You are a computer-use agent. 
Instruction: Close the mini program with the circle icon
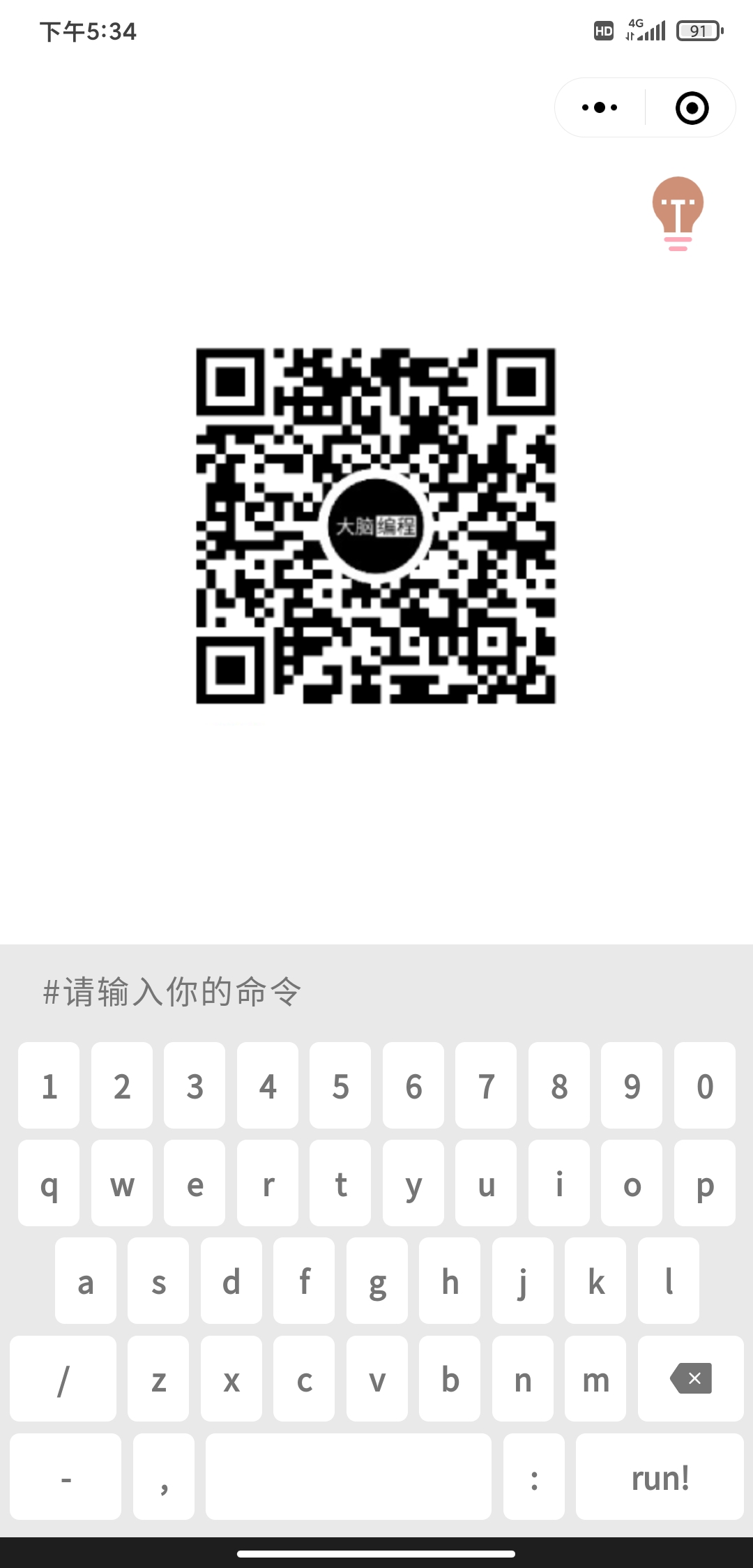[x=692, y=108]
